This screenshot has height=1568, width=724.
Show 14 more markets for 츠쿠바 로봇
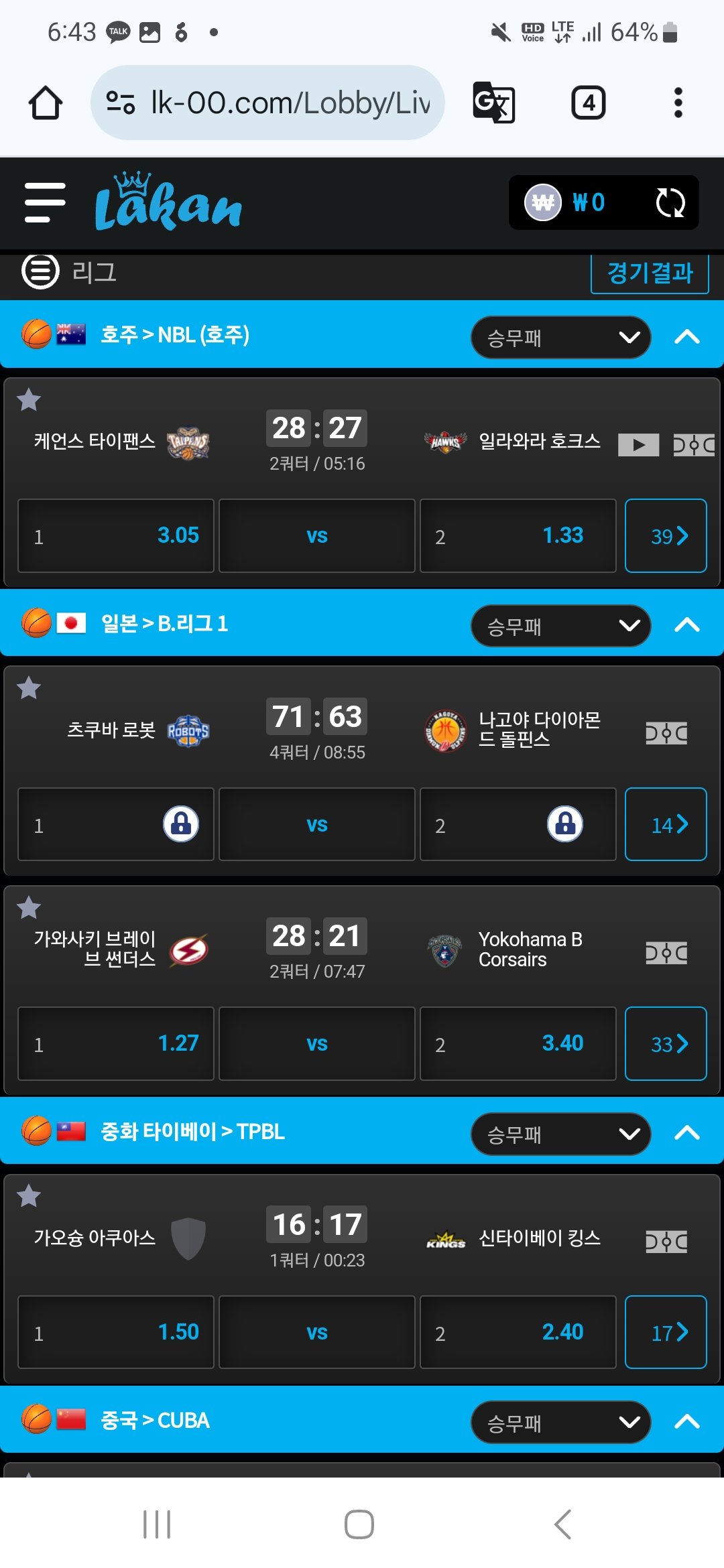tap(666, 824)
